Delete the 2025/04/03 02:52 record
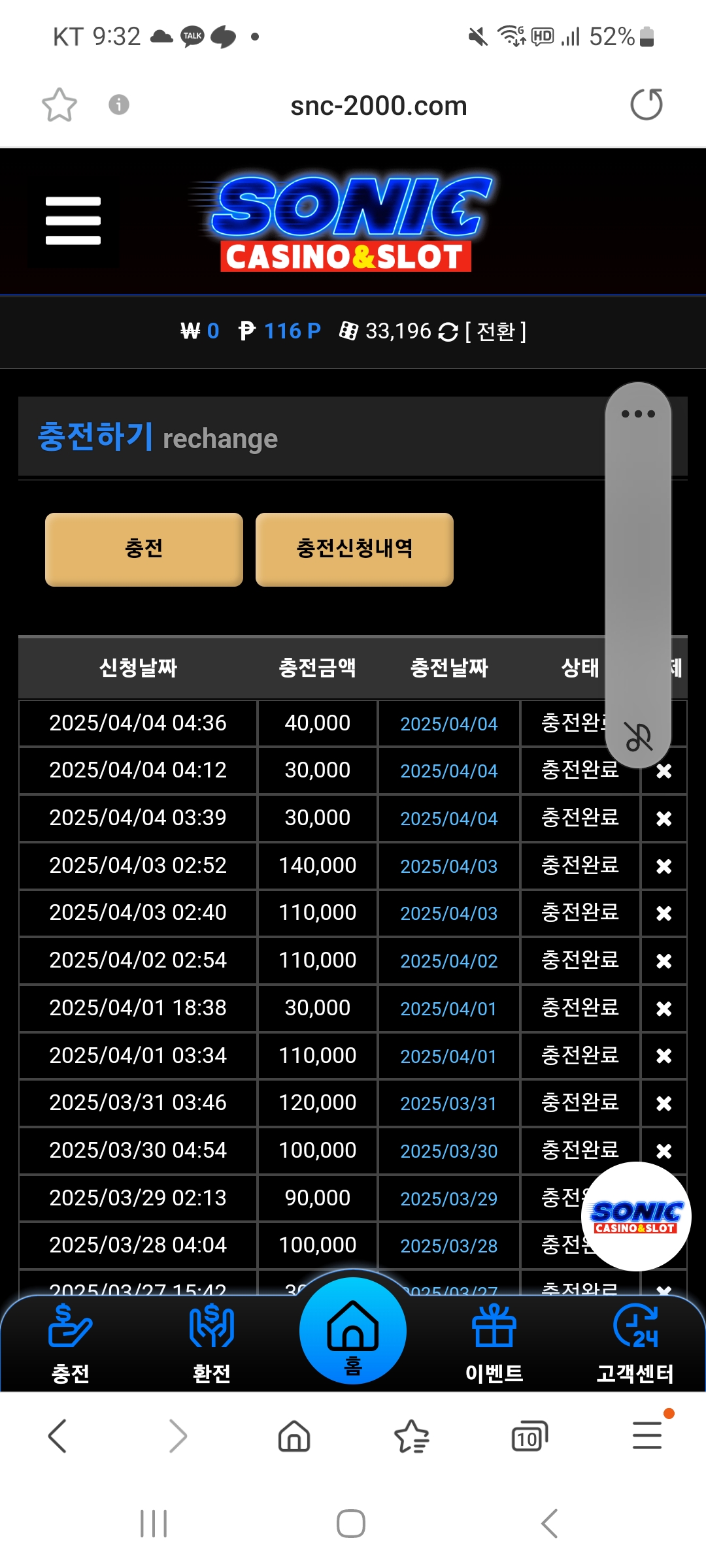Screen dimensions: 706x1568 coord(664,866)
